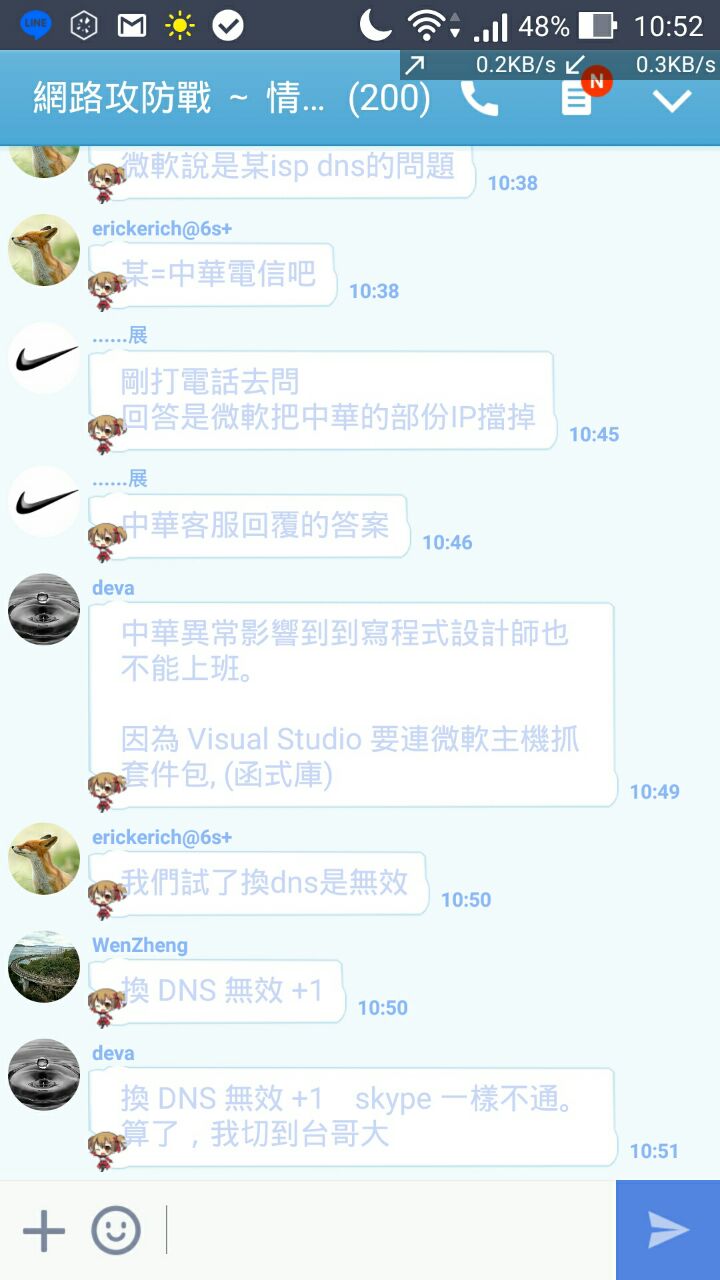This screenshot has width=720, height=1280.
Task: View the Nike-logo avatar profile at 10:45
Action: point(44,357)
